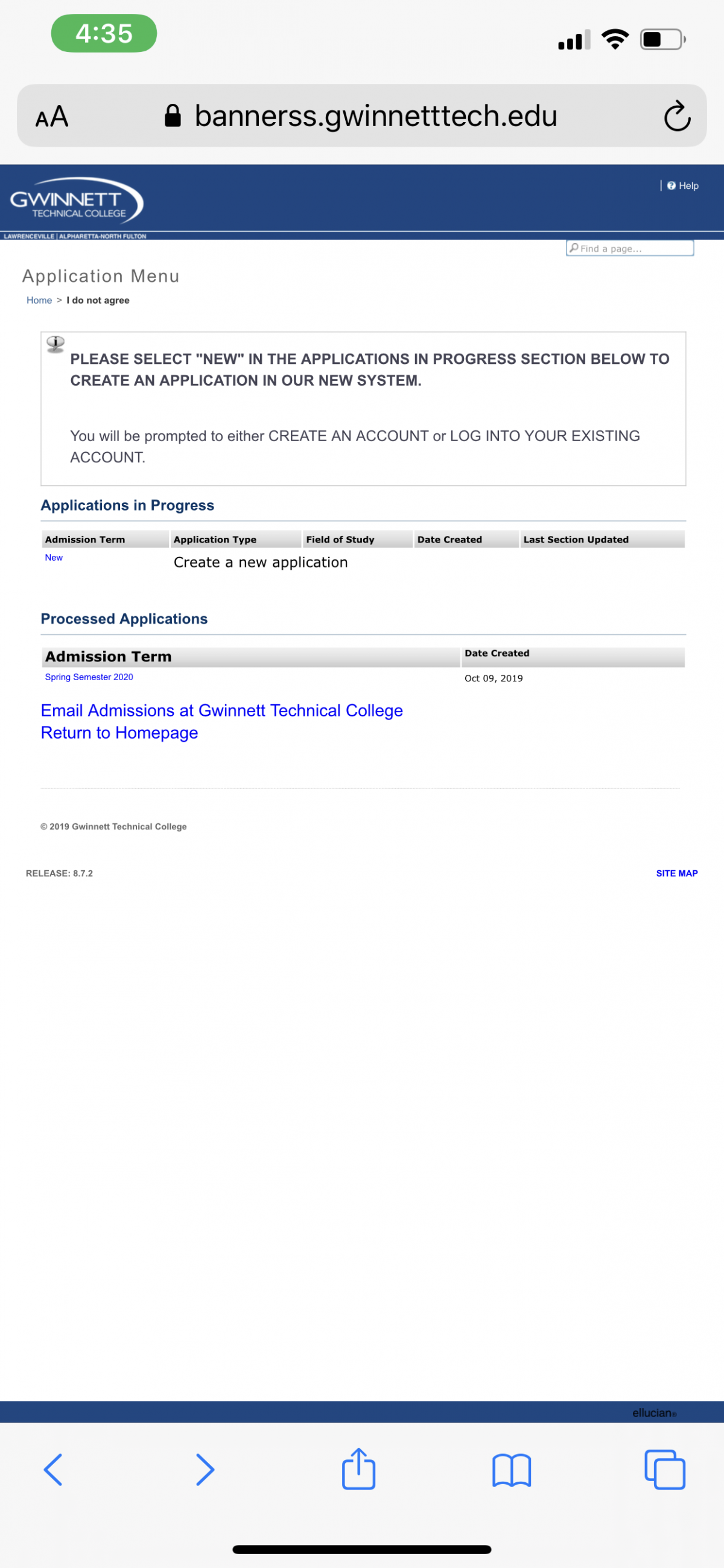Open the AA reader text options
The width and height of the screenshot is (724, 1568).
click(52, 116)
